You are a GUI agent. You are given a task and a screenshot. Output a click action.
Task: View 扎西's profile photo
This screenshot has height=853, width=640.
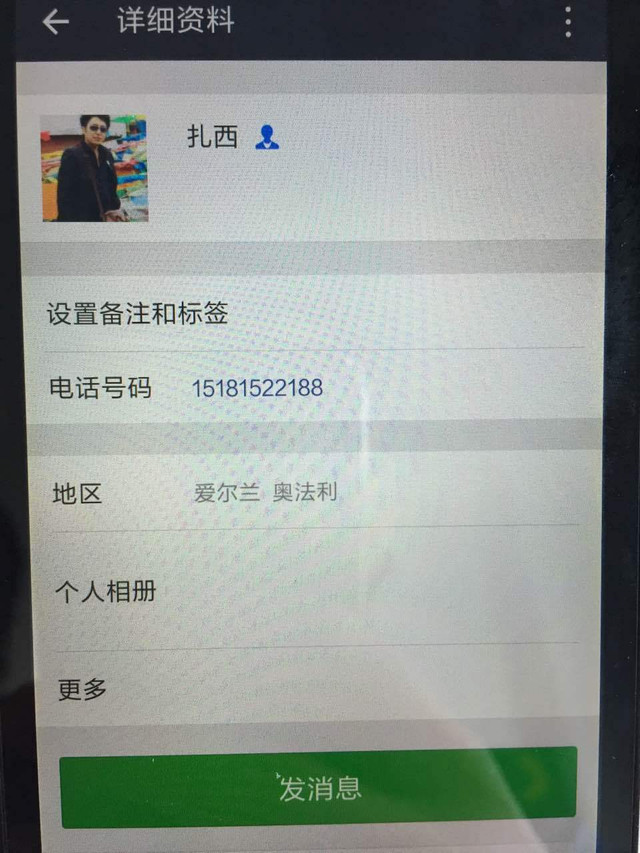[x=94, y=168]
